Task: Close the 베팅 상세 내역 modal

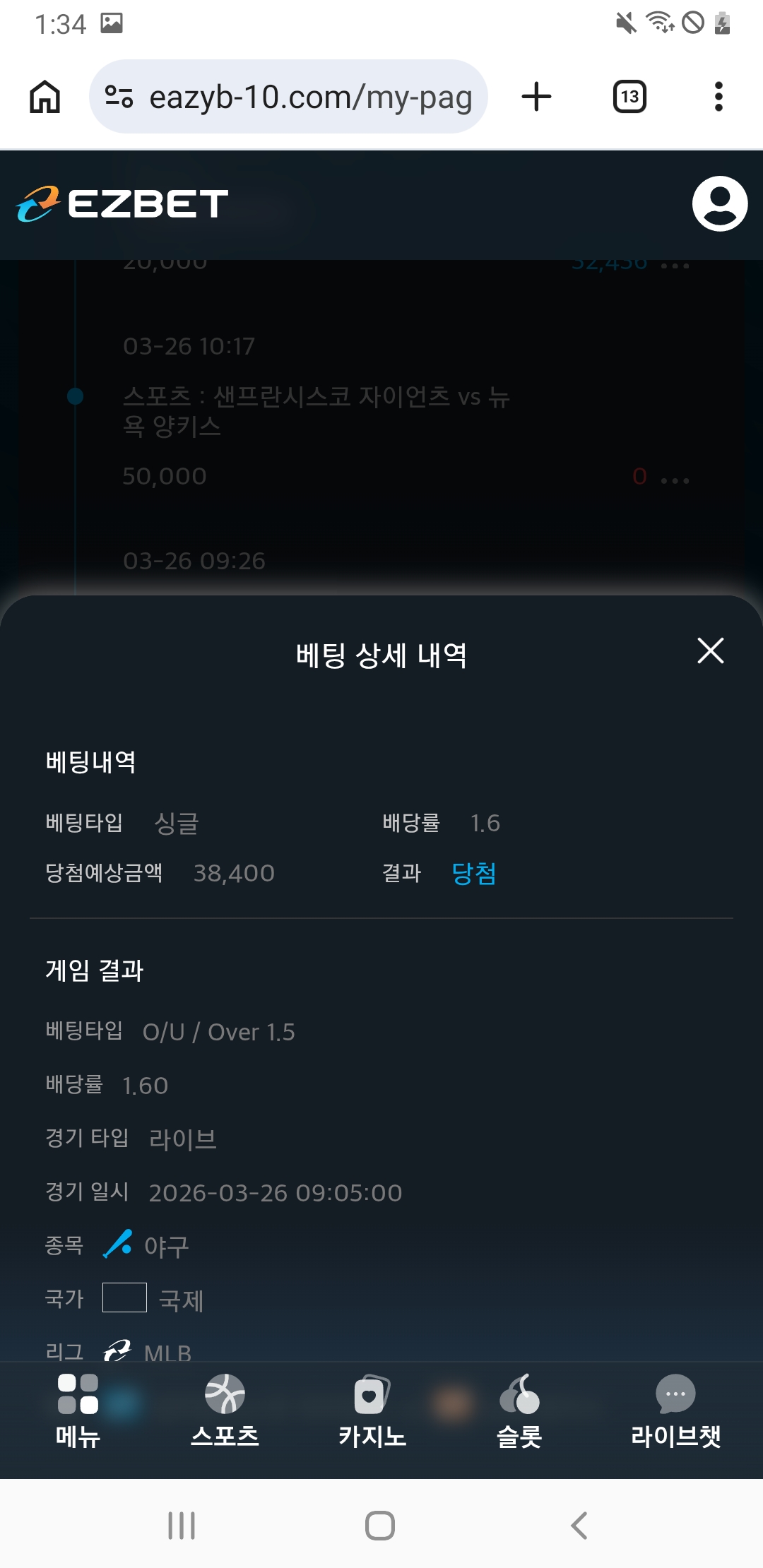Action: pyautogui.click(x=710, y=651)
